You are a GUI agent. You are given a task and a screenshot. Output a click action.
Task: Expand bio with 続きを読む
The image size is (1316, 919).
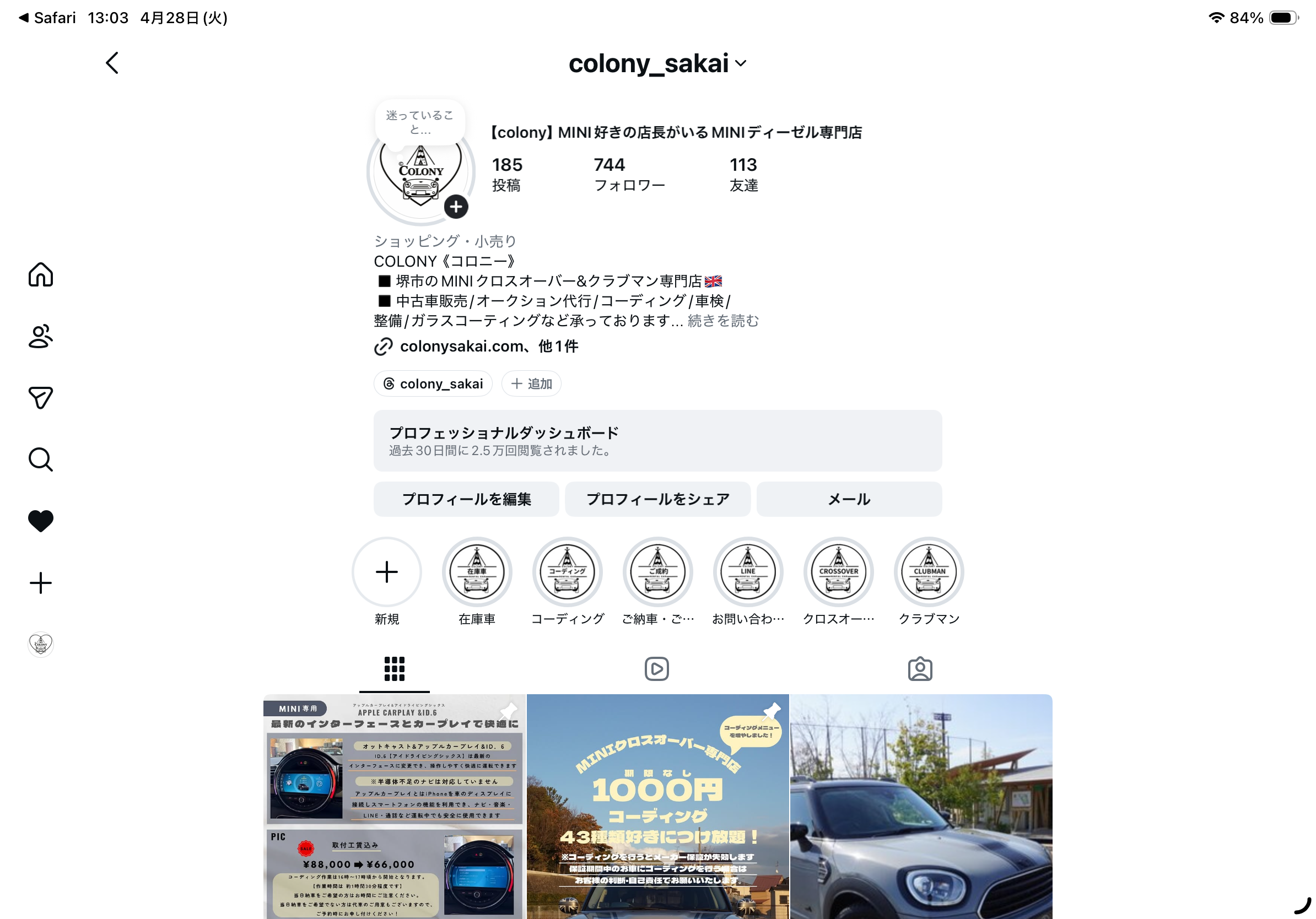723,321
